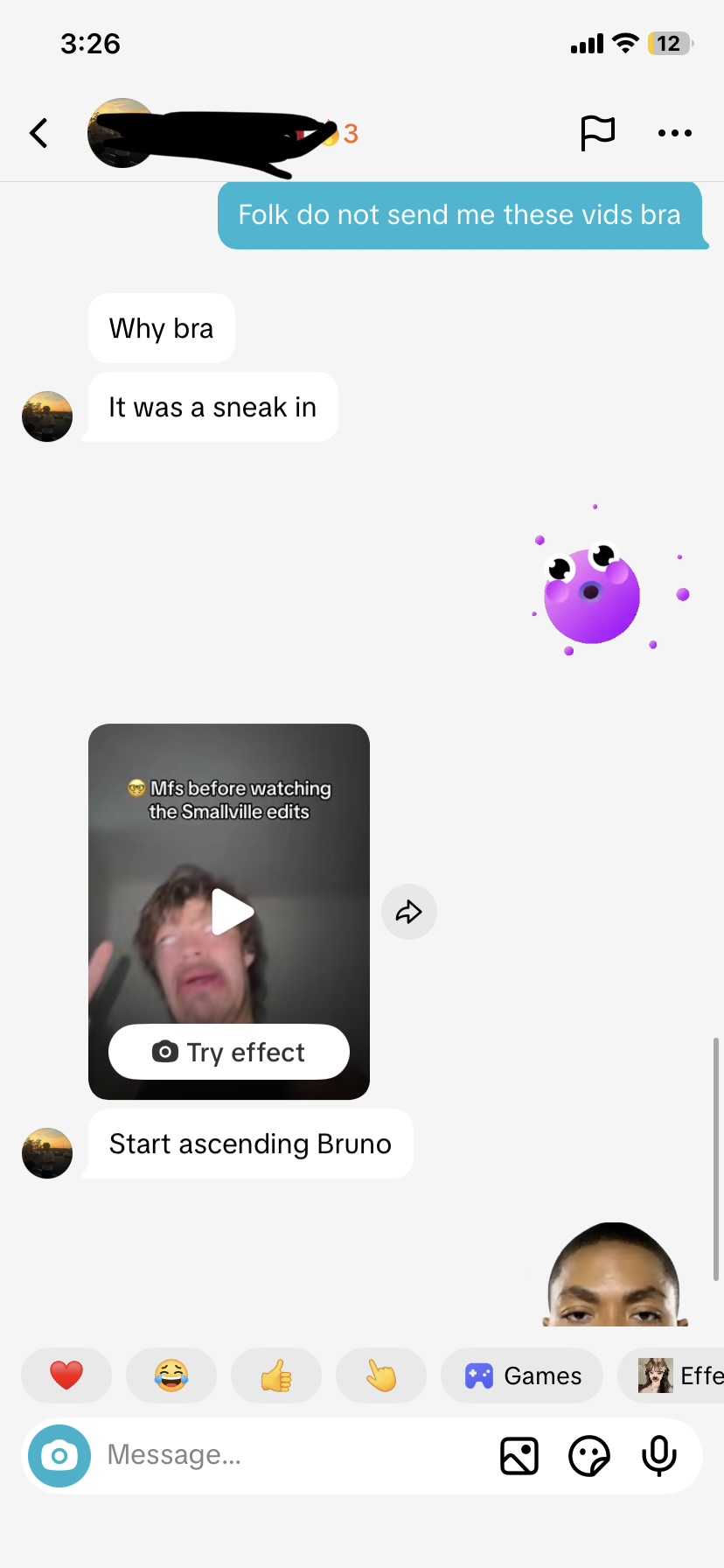Go back to the inbox
This screenshot has height=1568, width=724.
(38, 133)
